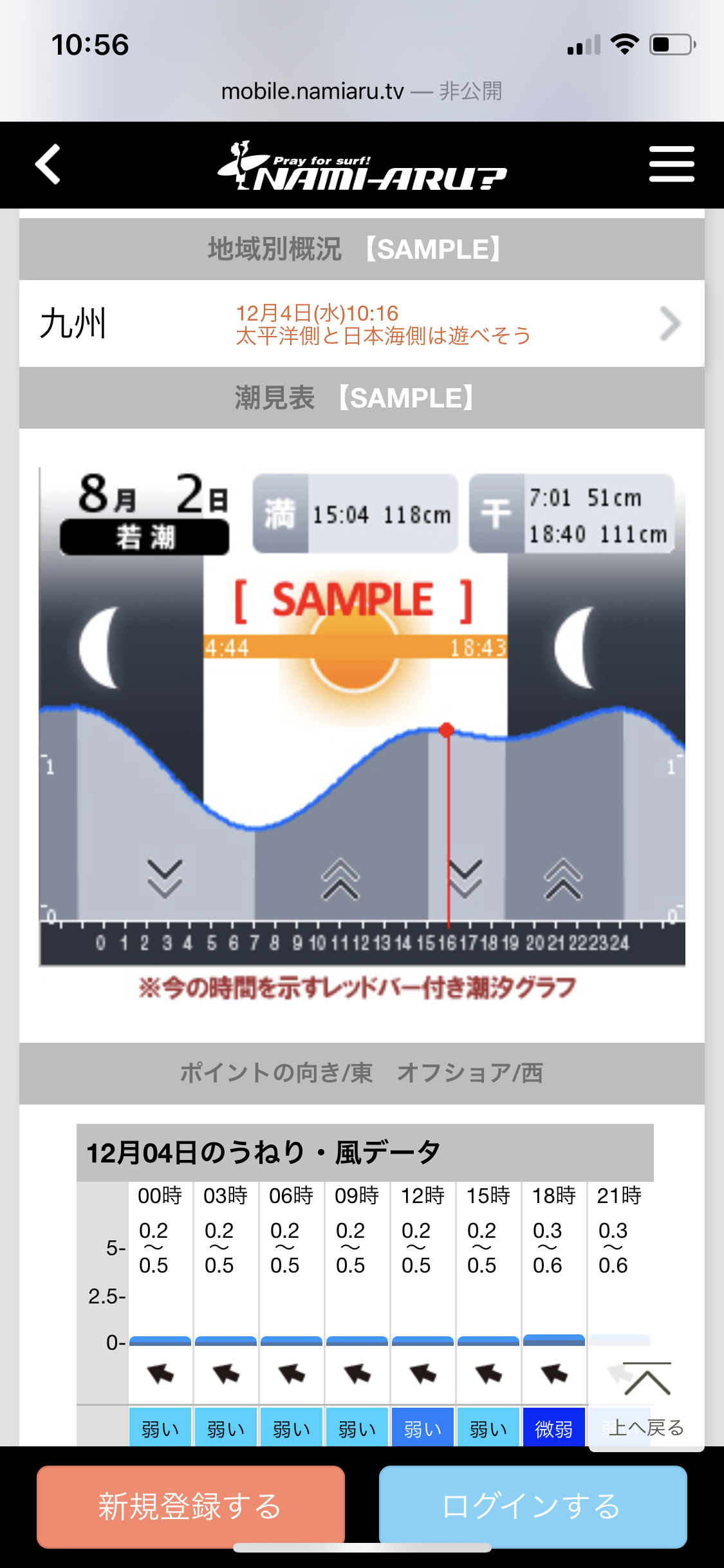Tap the mobile.namiaru.tv address bar
This screenshot has height=1568, width=724.
click(362, 91)
